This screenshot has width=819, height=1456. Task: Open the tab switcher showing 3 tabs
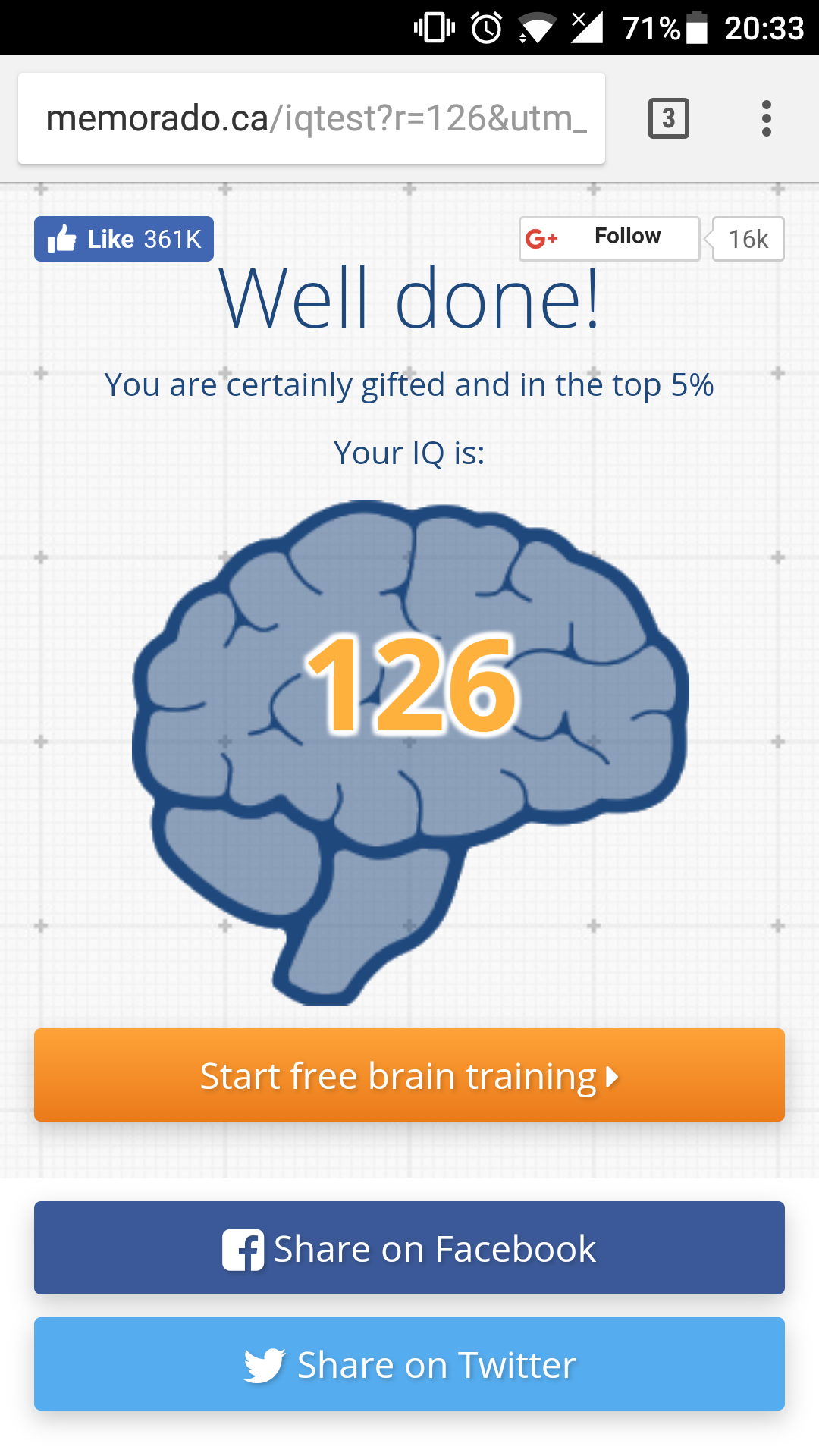point(668,118)
